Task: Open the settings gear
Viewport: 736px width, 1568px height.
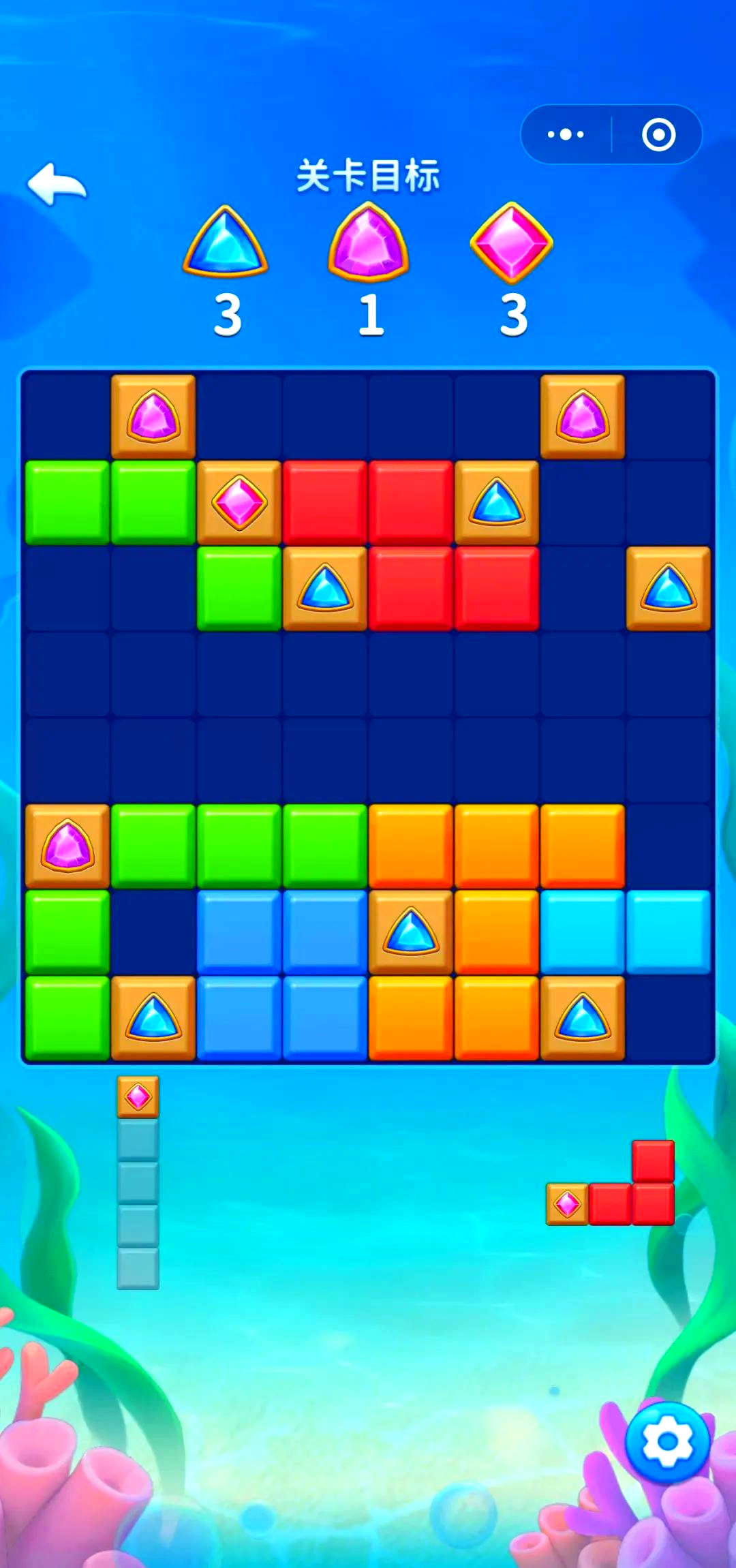Action: click(667, 1441)
